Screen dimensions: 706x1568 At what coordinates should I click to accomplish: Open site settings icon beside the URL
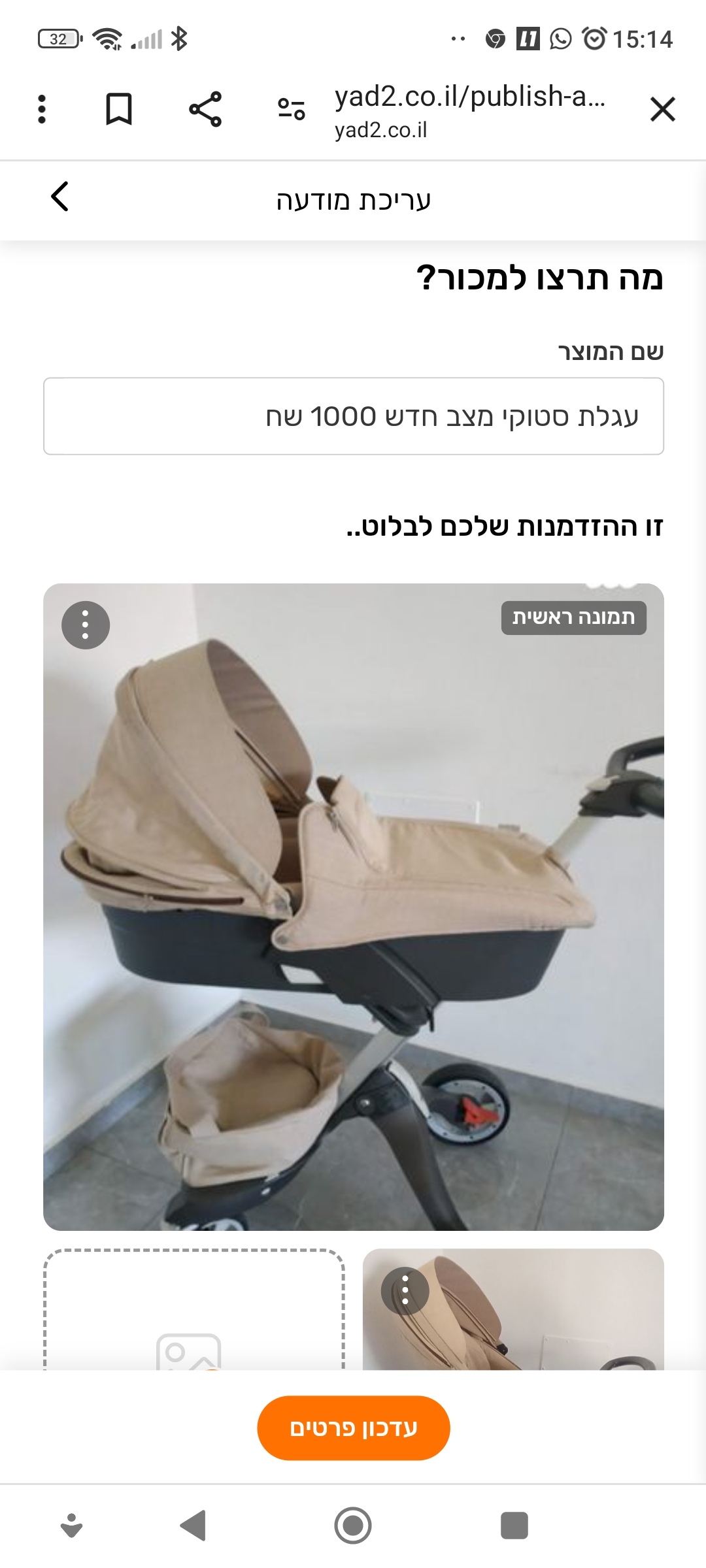pyautogui.click(x=292, y=109)
